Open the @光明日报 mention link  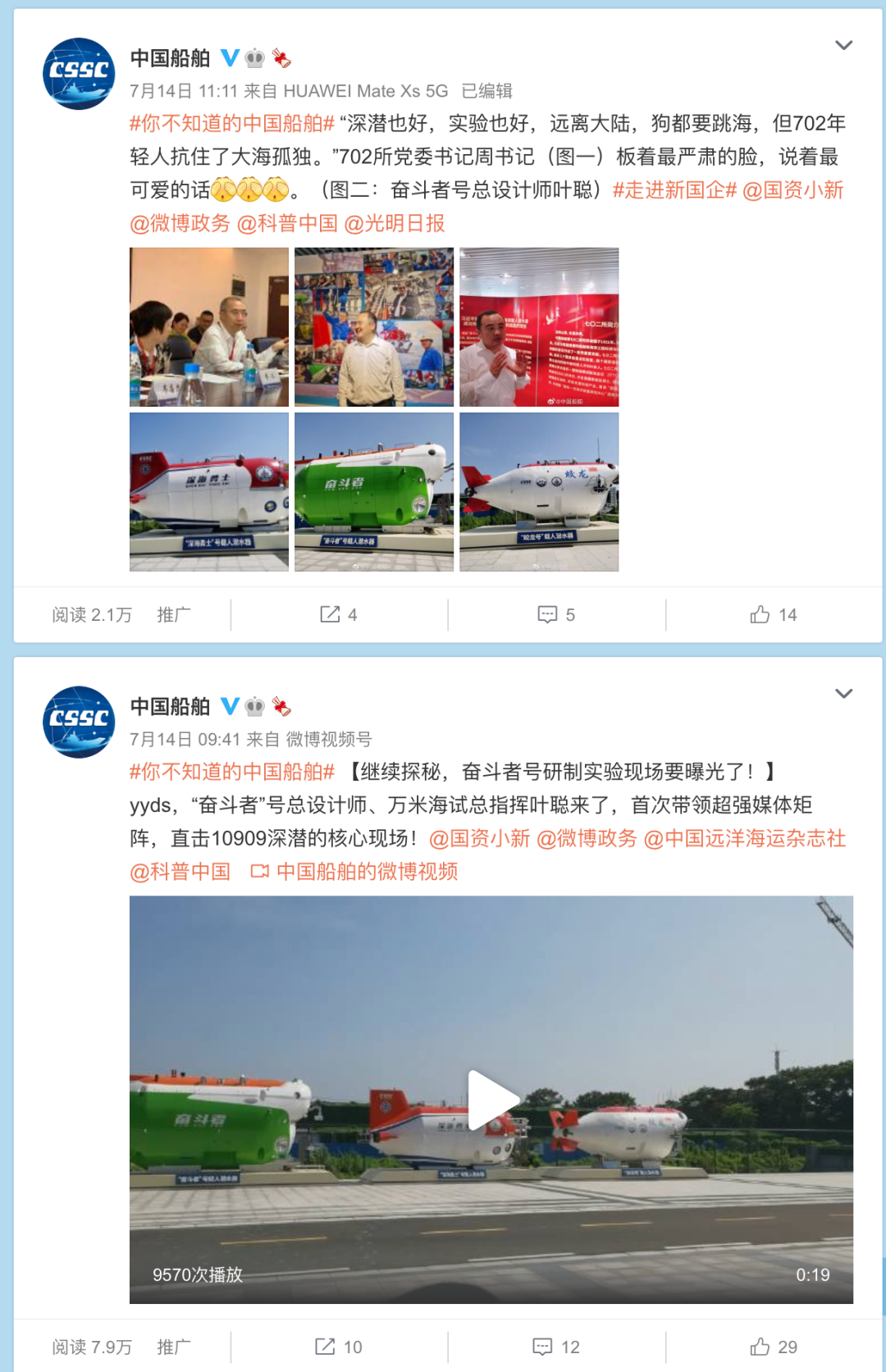pyautogui.click(x=395, y=223)
